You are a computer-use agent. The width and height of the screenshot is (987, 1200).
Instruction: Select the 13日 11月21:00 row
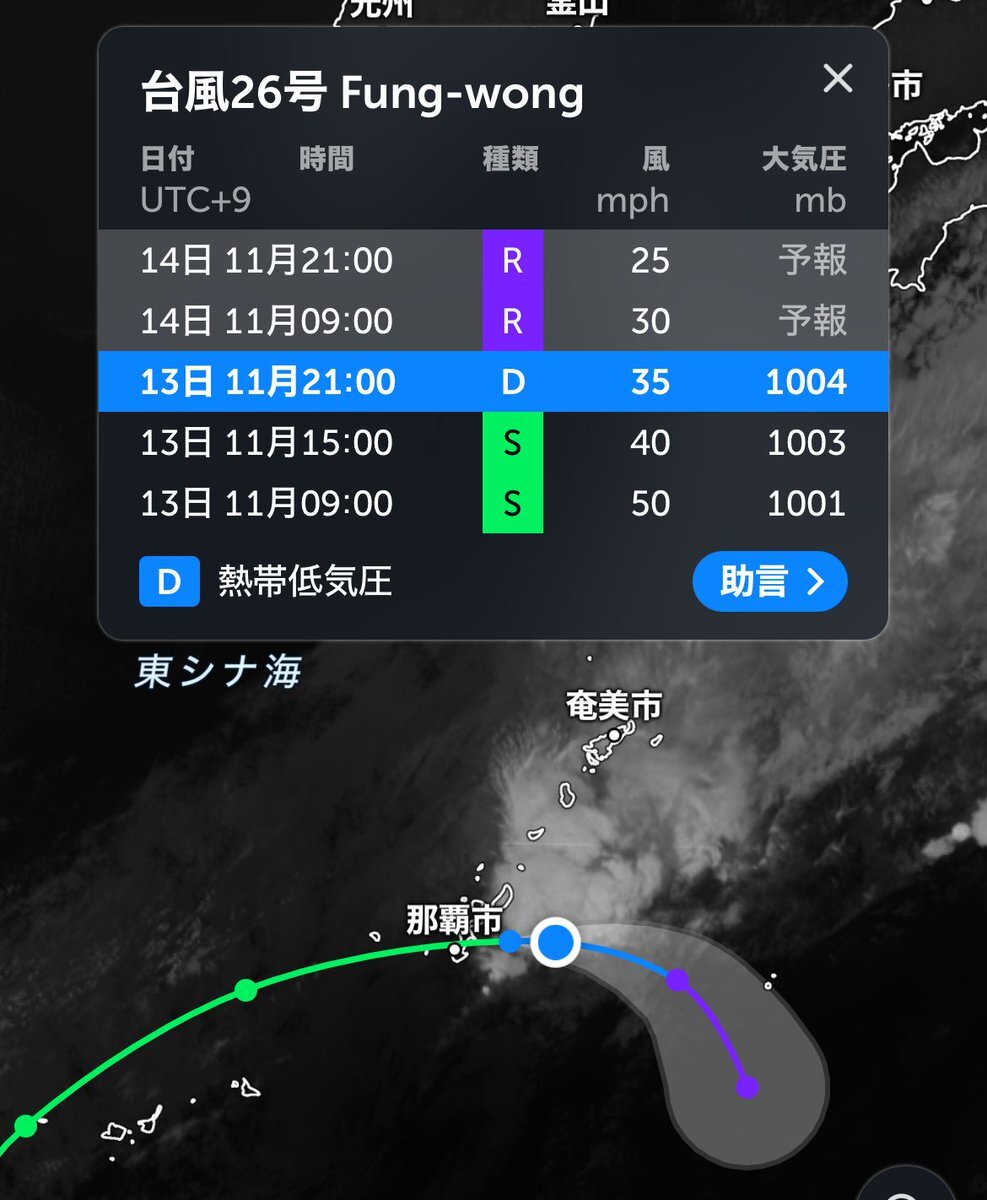click(x=493, y=381)
